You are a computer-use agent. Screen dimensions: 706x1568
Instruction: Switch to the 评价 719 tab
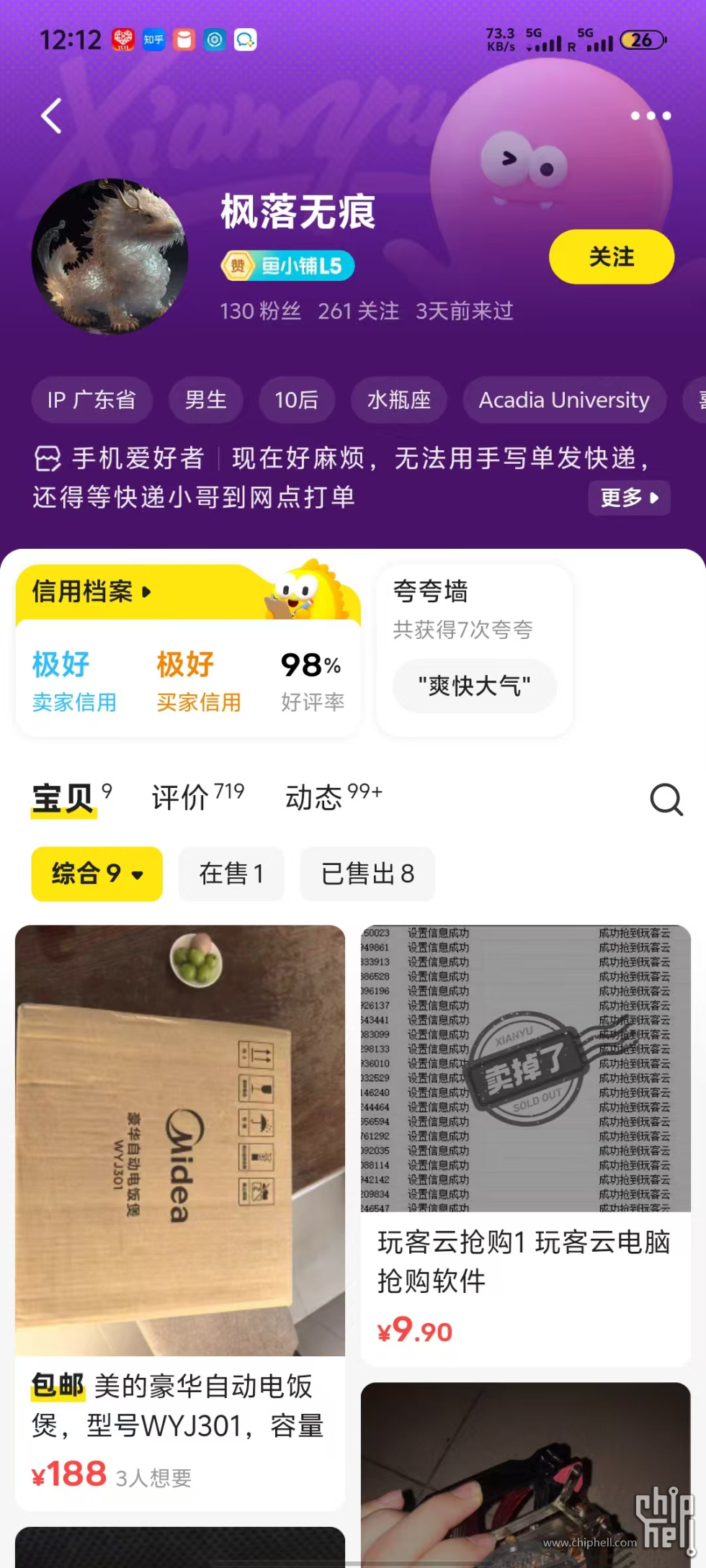click(197, 797)
